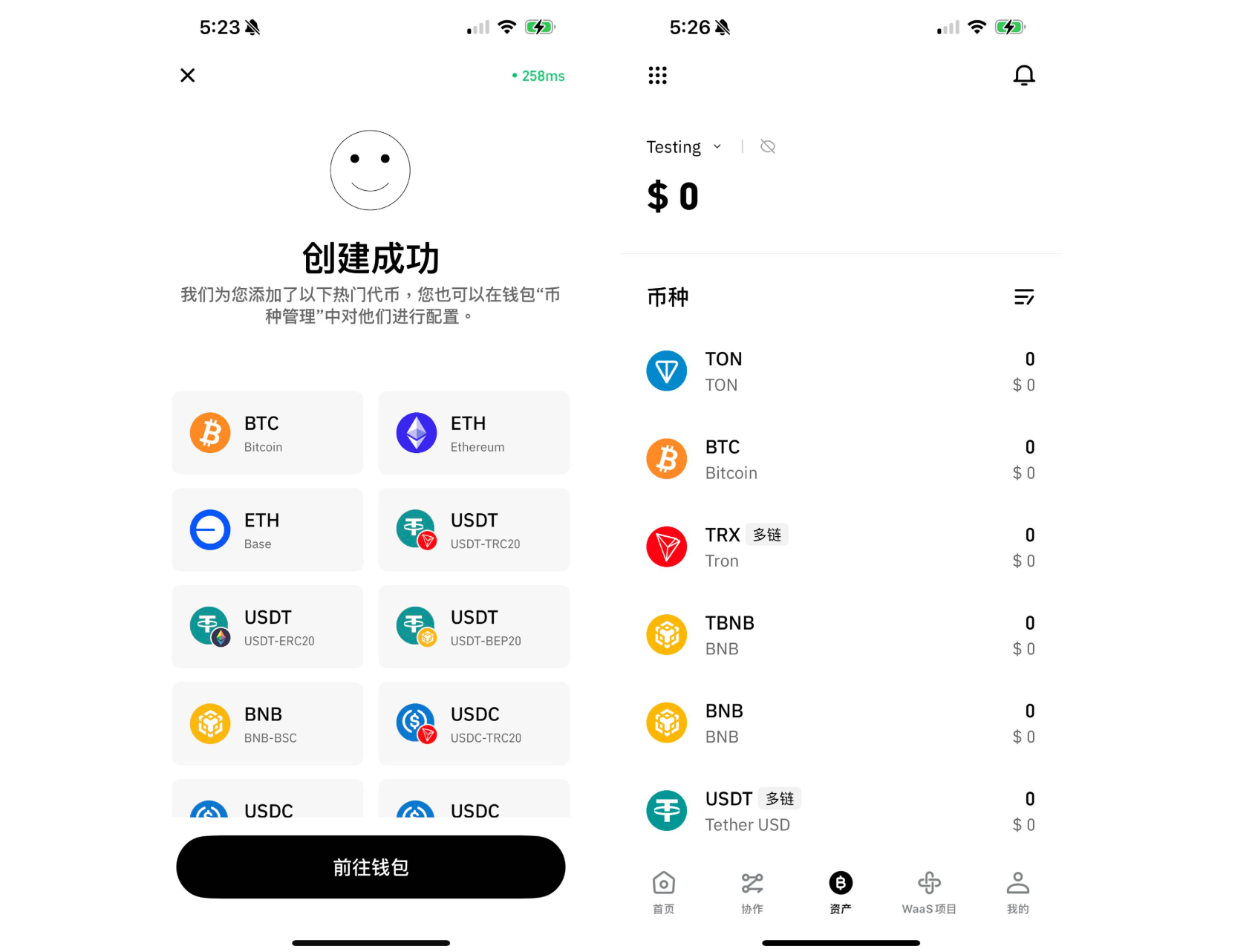The image size is (1255, 952).
Task: Open the USDT Tether USD row
Action: tap(840, 811)
